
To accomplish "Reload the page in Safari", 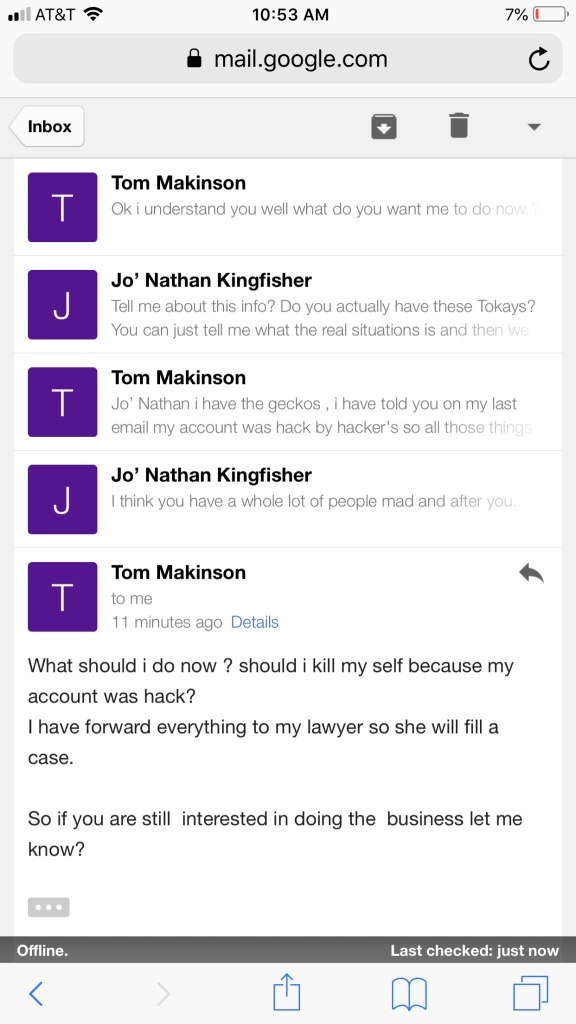I will (x=539, y=59).
